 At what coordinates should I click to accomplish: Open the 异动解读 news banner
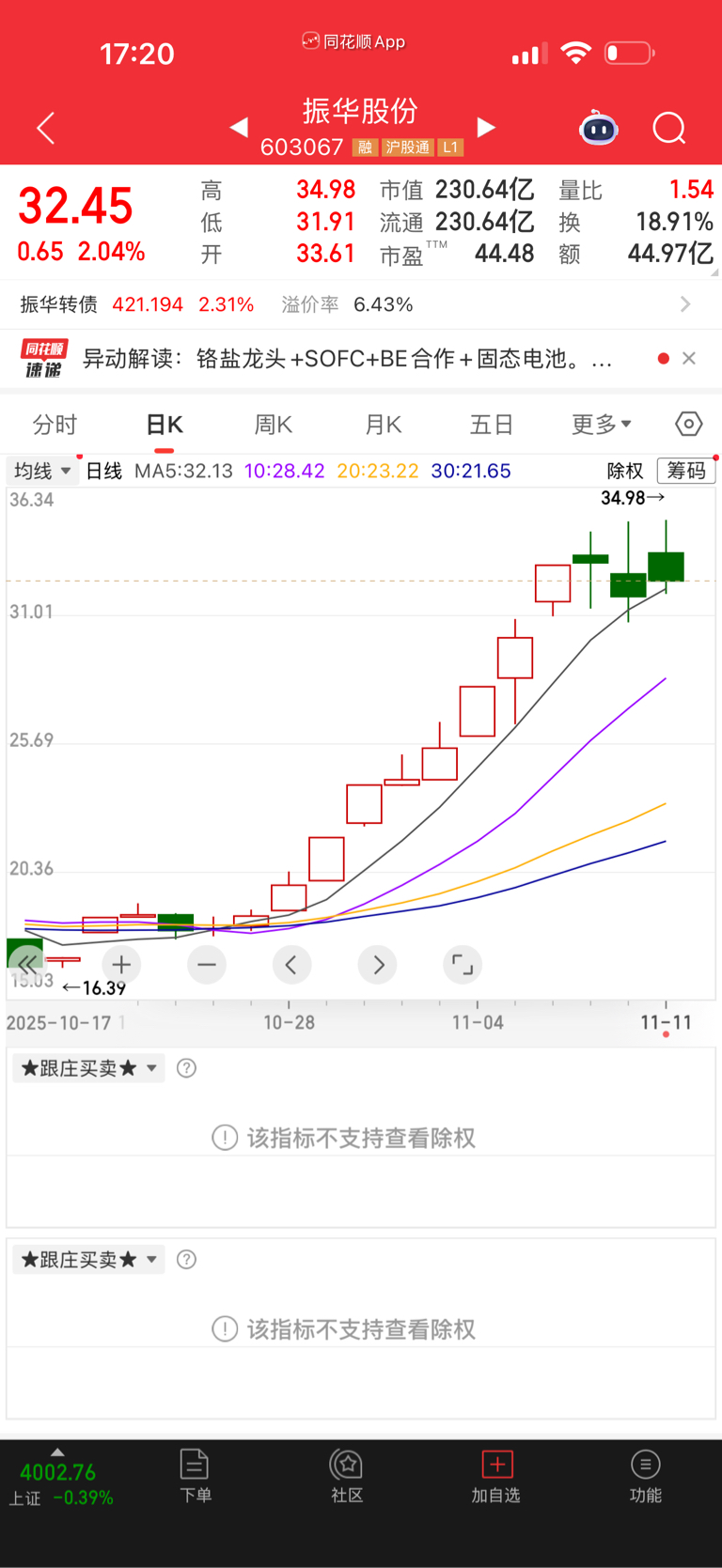348,359
